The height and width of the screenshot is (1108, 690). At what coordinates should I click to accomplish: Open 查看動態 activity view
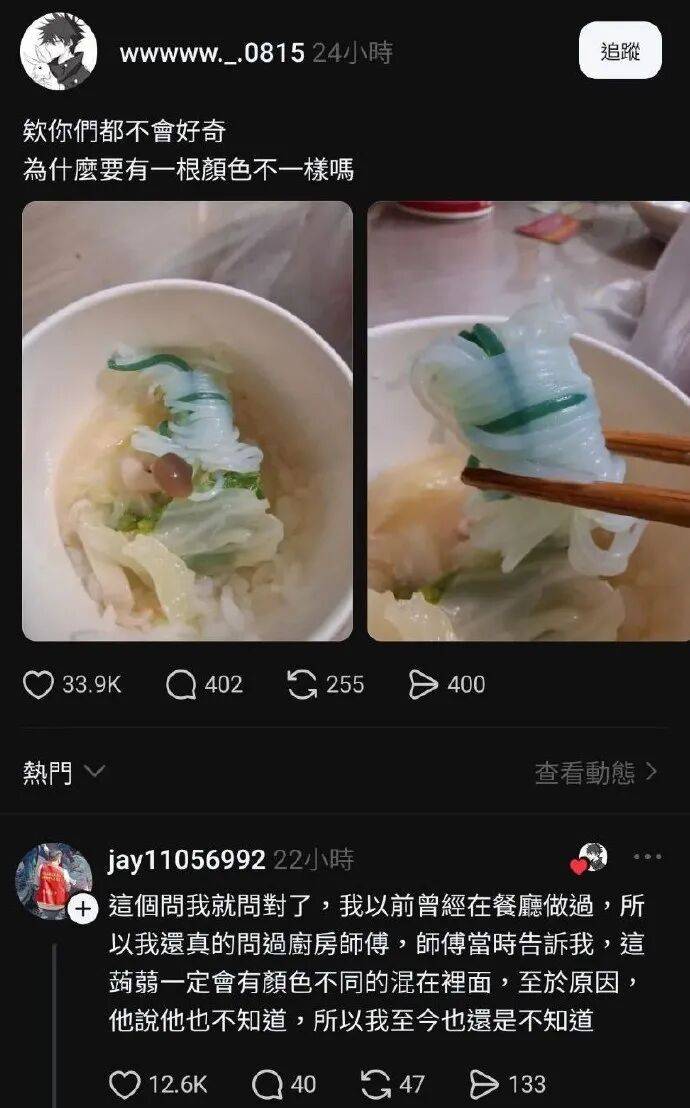(x=596, y=773)
